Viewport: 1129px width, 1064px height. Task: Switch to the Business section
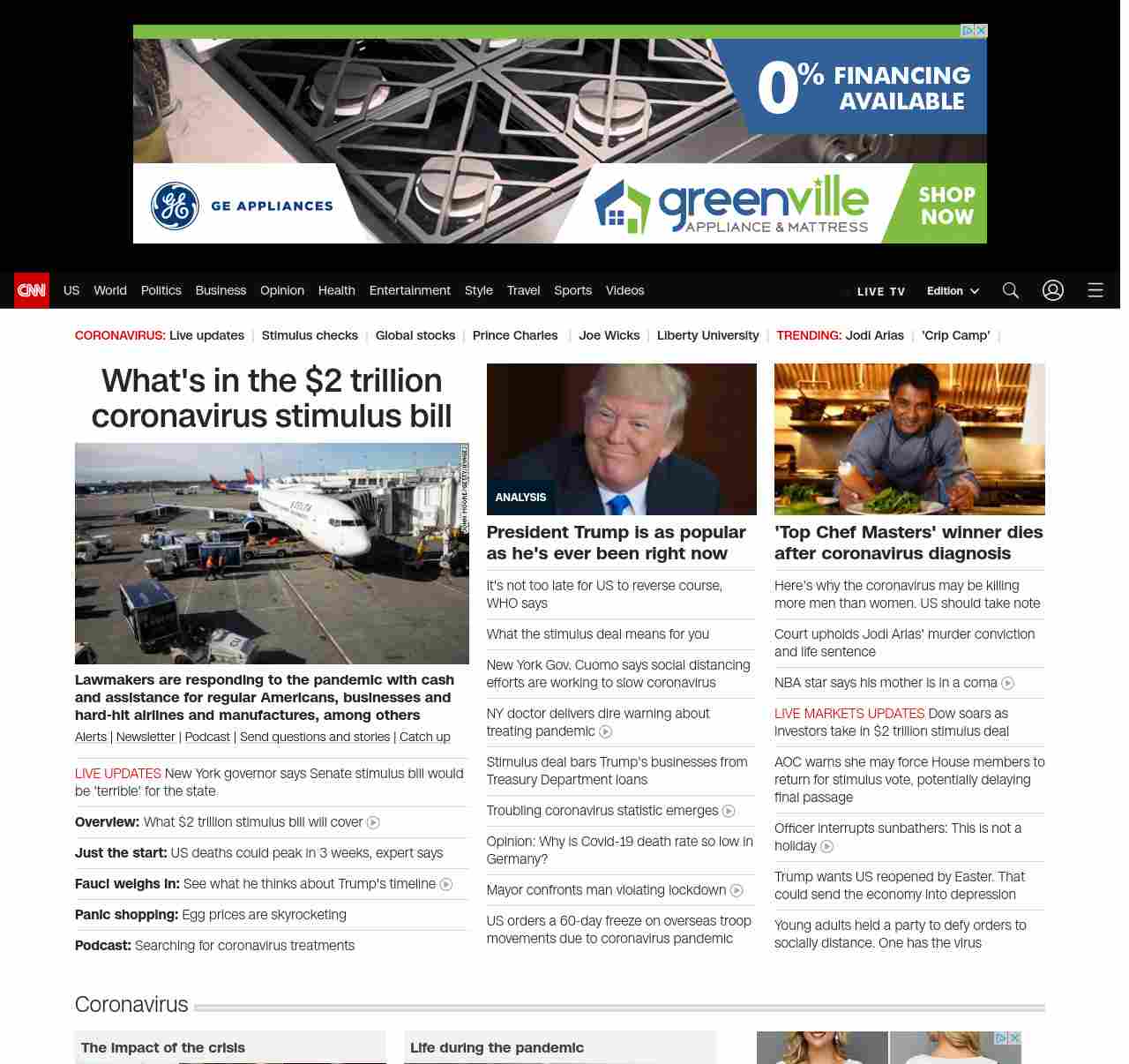tap(221, 290)
